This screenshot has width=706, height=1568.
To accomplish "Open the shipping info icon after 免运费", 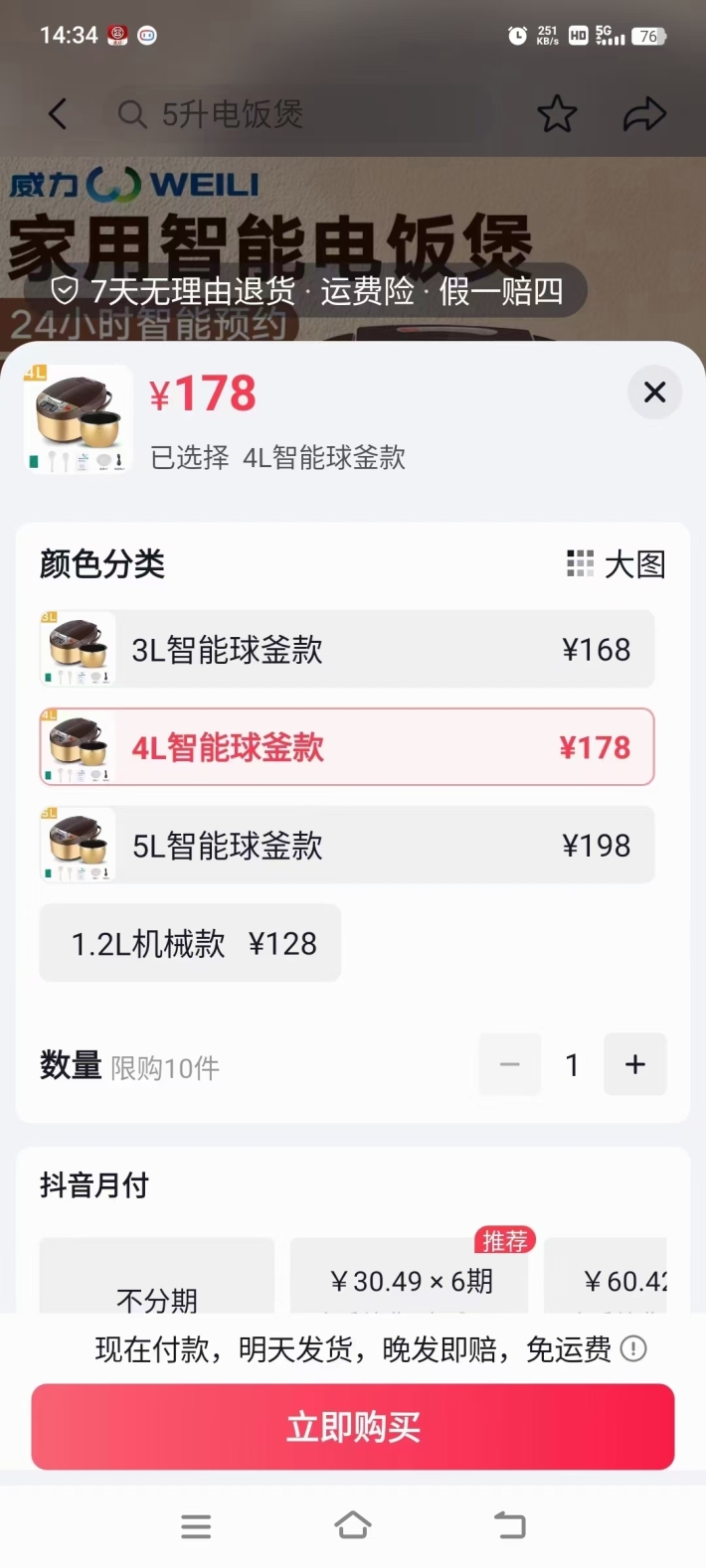I will (633, 1348).
